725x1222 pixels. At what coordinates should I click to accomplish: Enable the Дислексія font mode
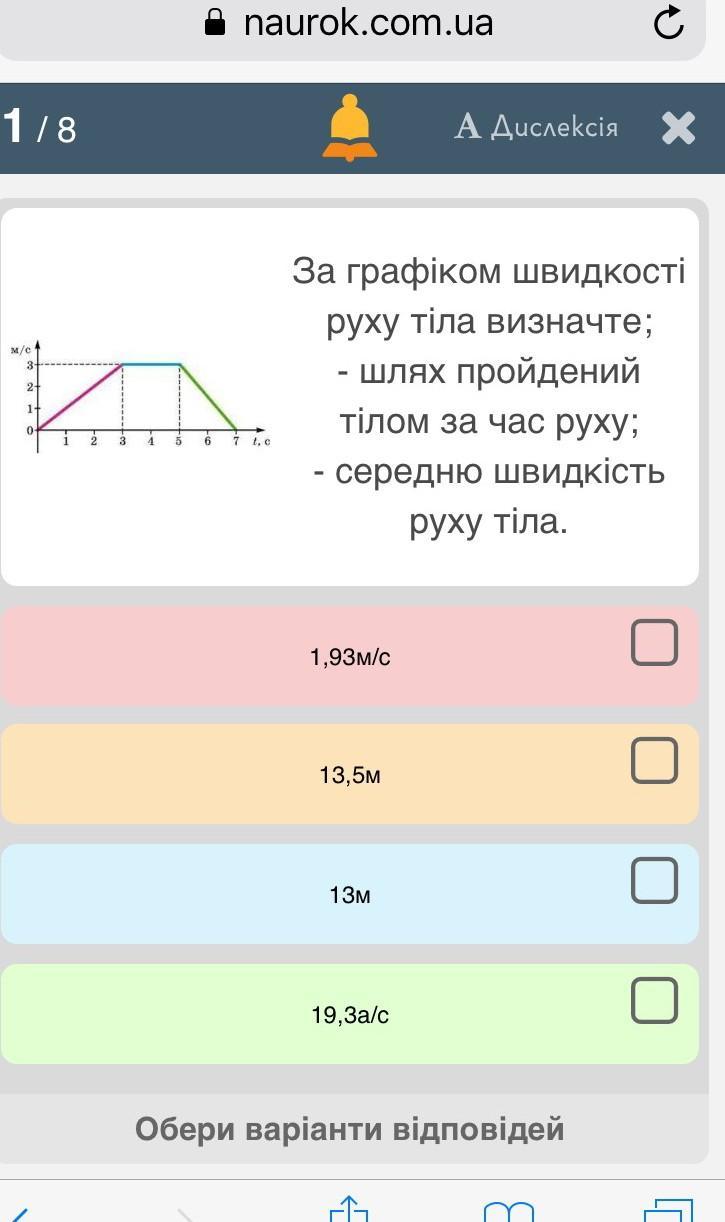coord(536,127)
